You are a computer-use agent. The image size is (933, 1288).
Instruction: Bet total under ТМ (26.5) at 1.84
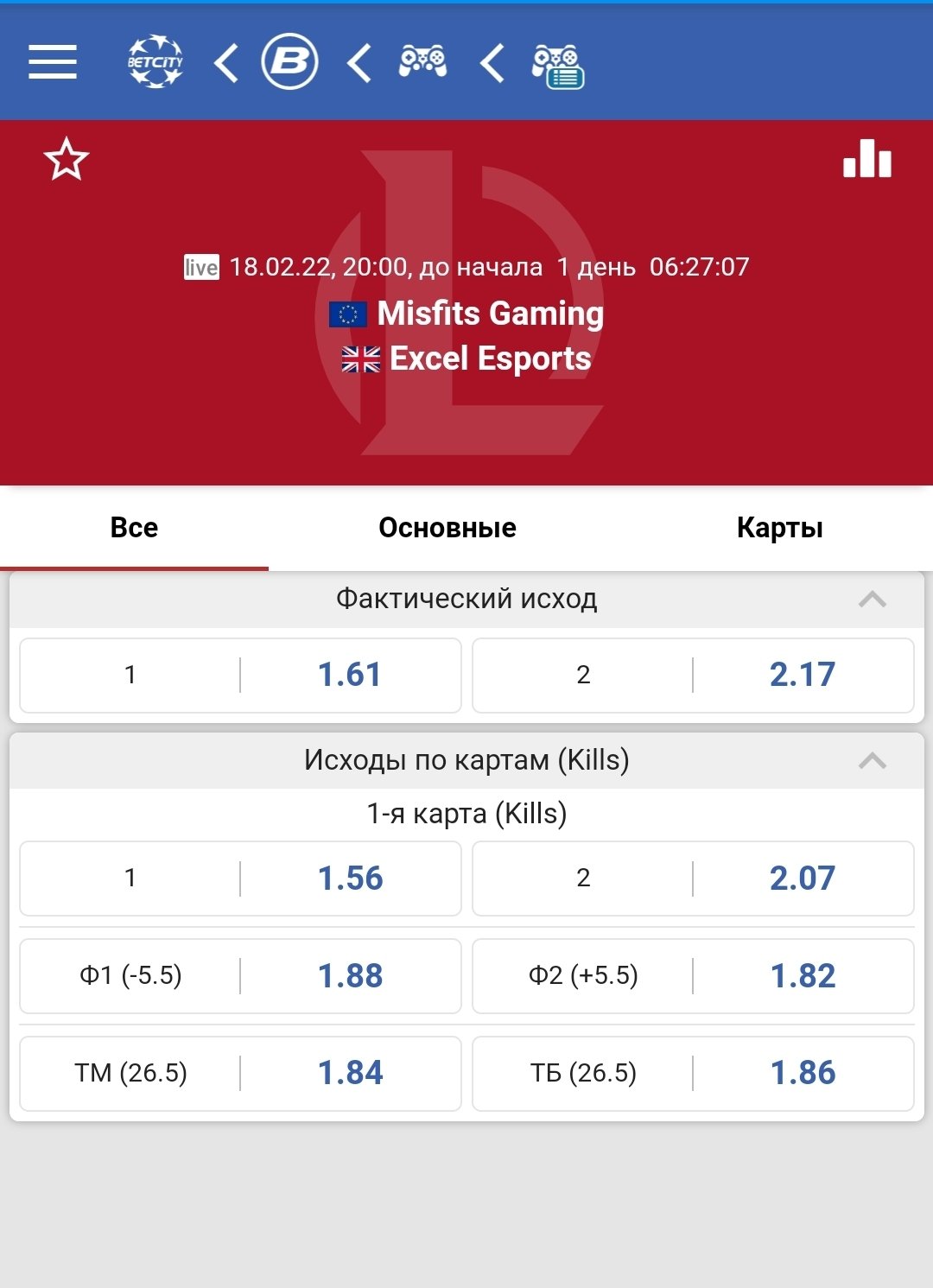pos(240,1073)
